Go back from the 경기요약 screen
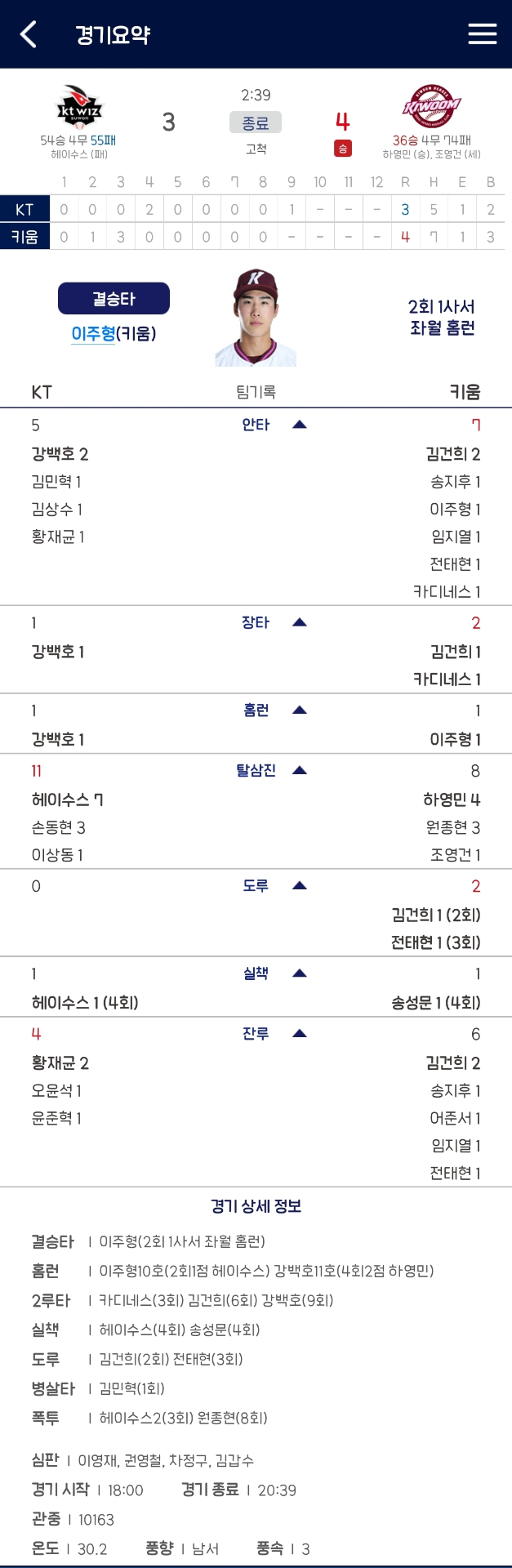 point(29,34)
